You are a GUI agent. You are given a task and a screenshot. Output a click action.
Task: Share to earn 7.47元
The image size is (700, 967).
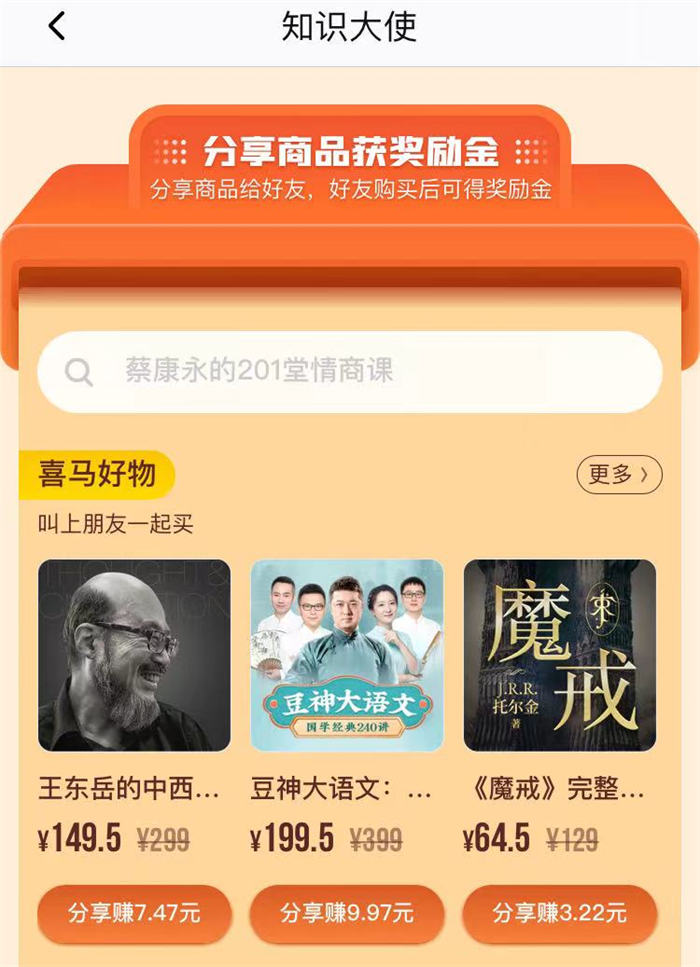pyautogui.click(x=134, y=913)
